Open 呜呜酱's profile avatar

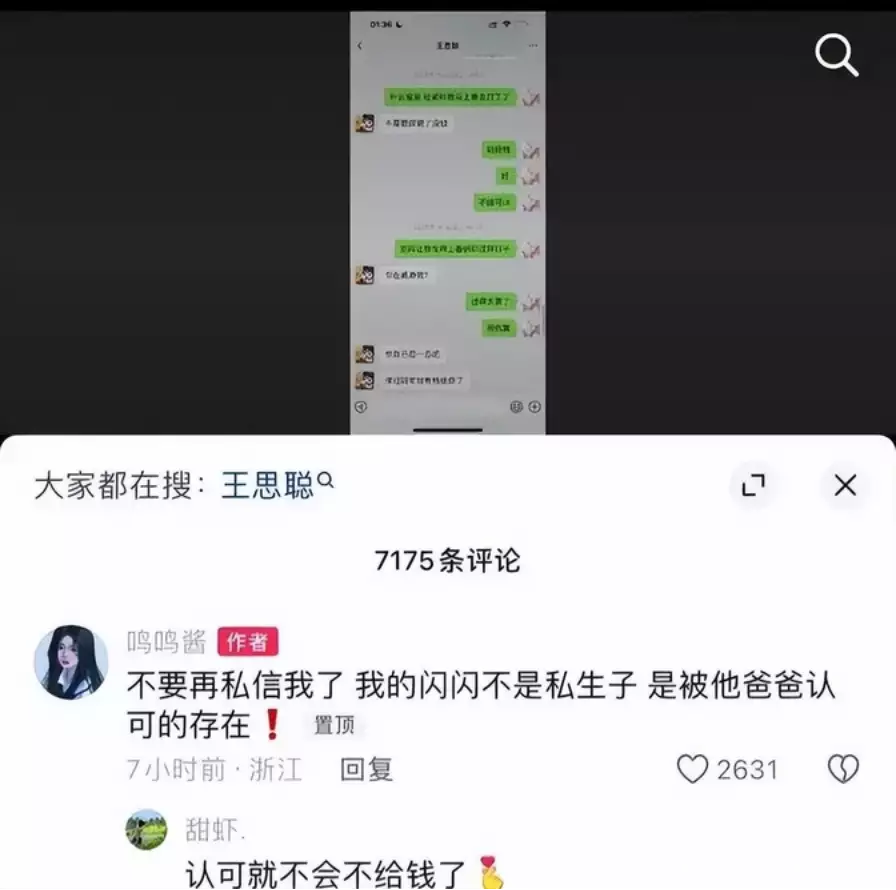[x=70, y=662]
